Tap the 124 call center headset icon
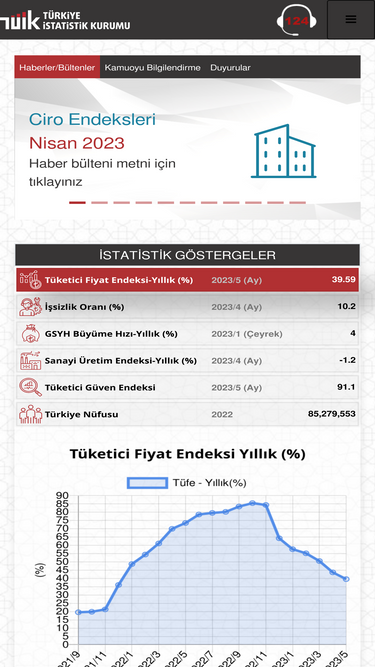Viewport: 375px width, 667px height. pos(297,20)
